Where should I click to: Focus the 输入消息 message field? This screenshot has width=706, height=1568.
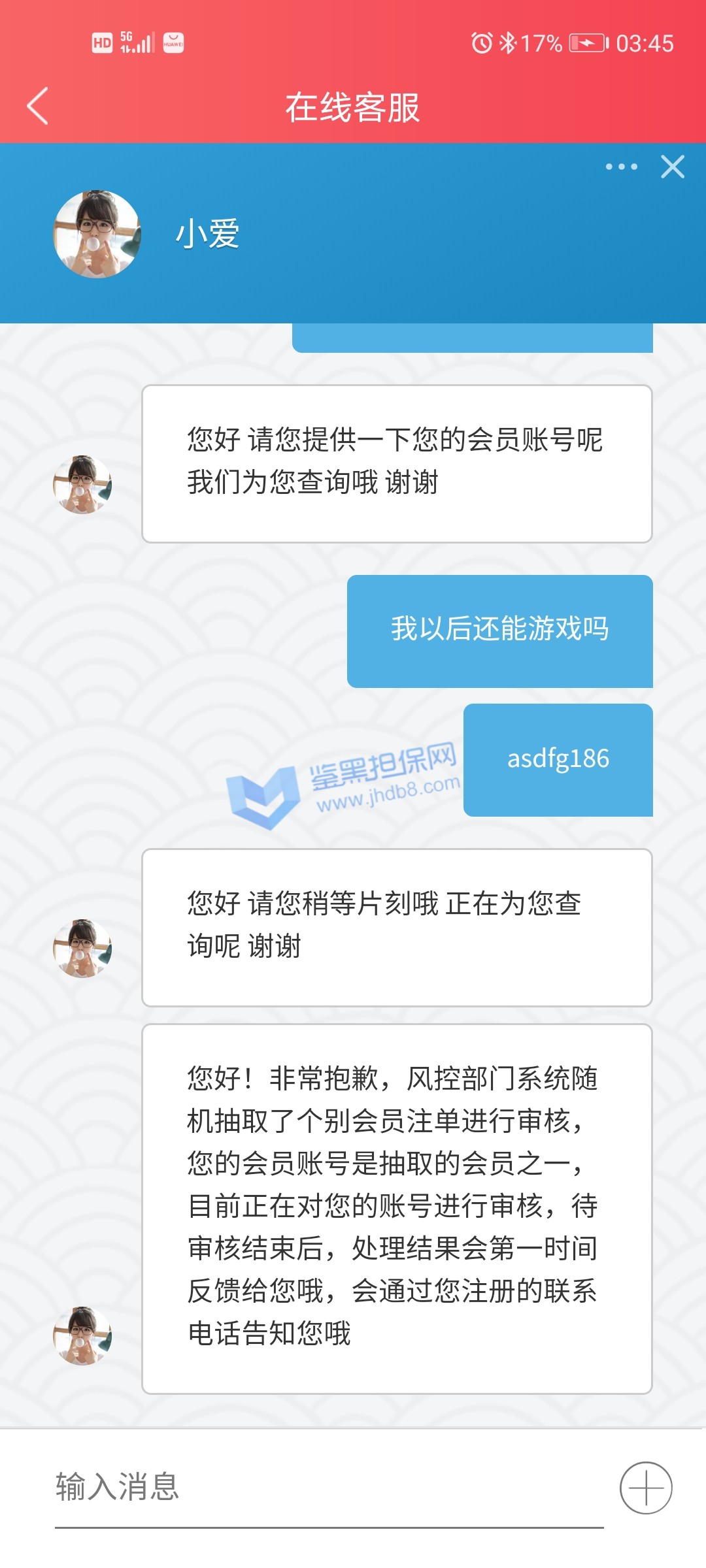tap(327, 1488)
